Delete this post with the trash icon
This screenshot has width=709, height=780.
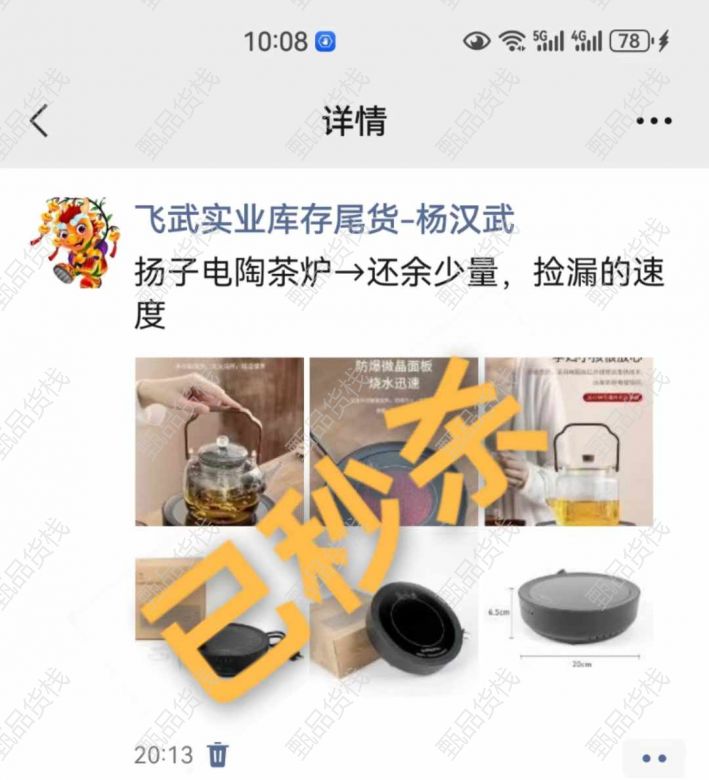[218, 753]
